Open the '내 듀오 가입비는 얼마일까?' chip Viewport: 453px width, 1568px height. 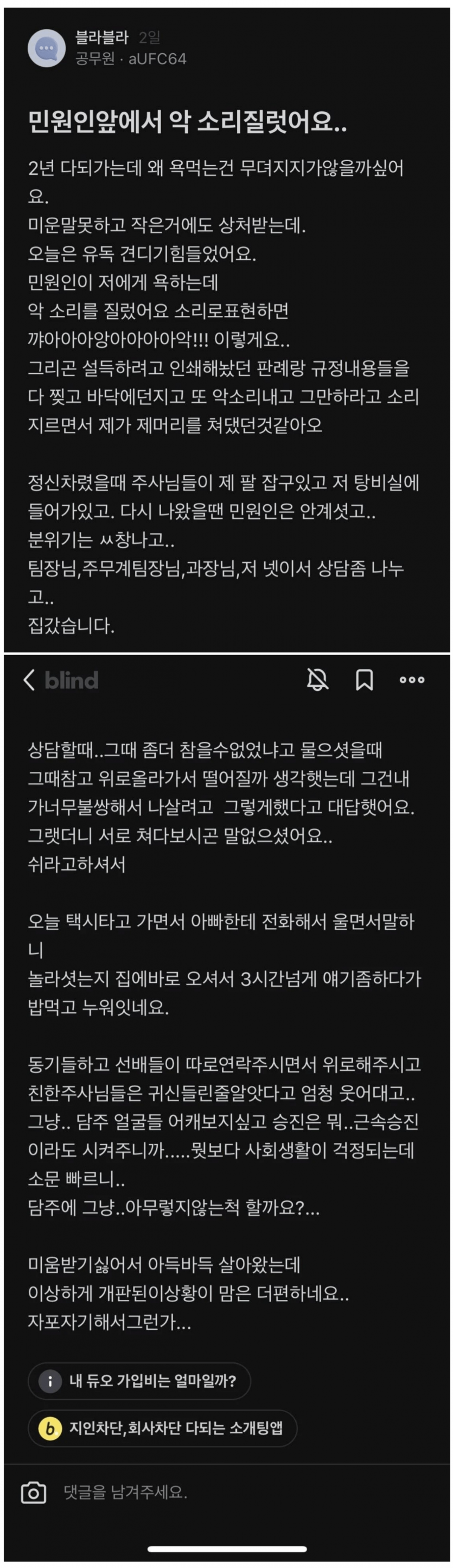(139, 1381)
